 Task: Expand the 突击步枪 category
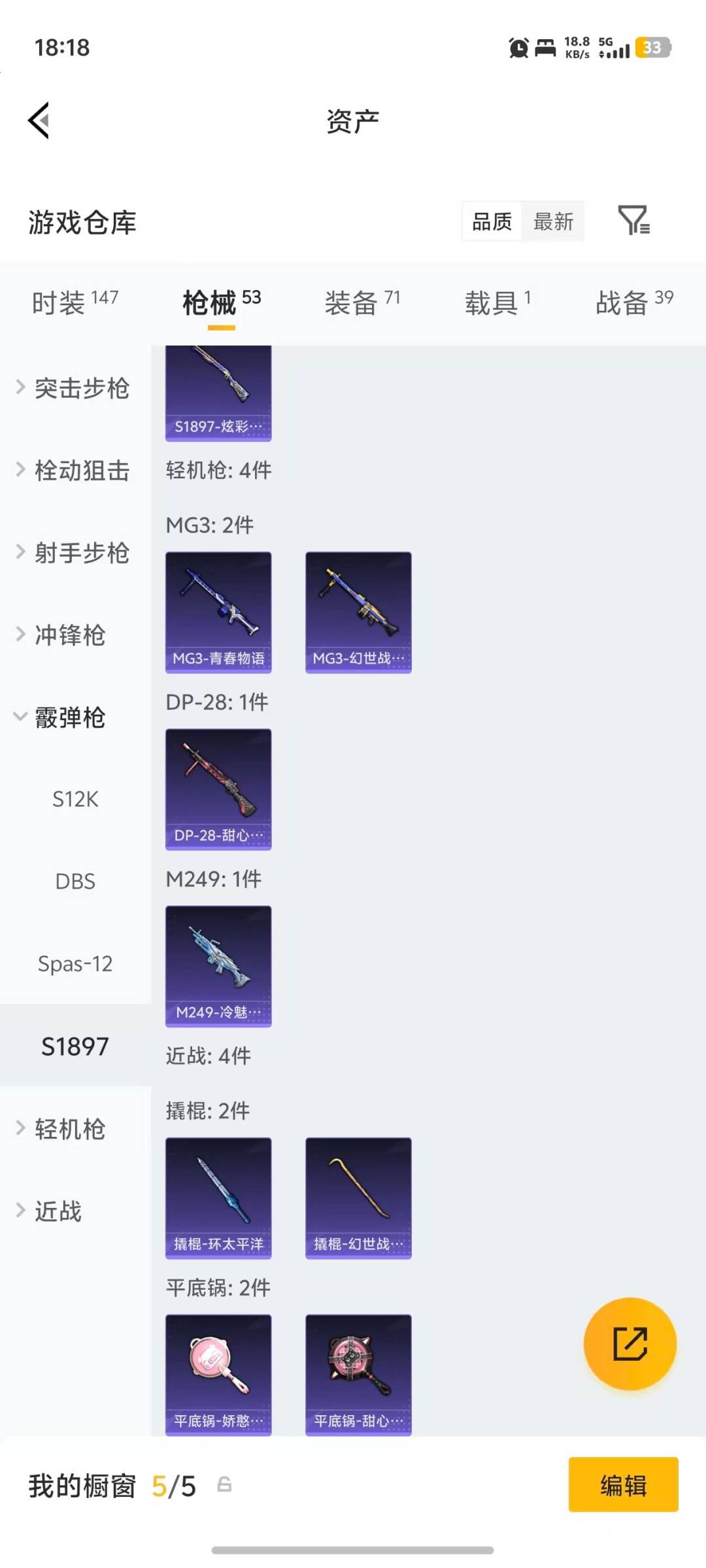pyautogui.click(x=82, y=389)
